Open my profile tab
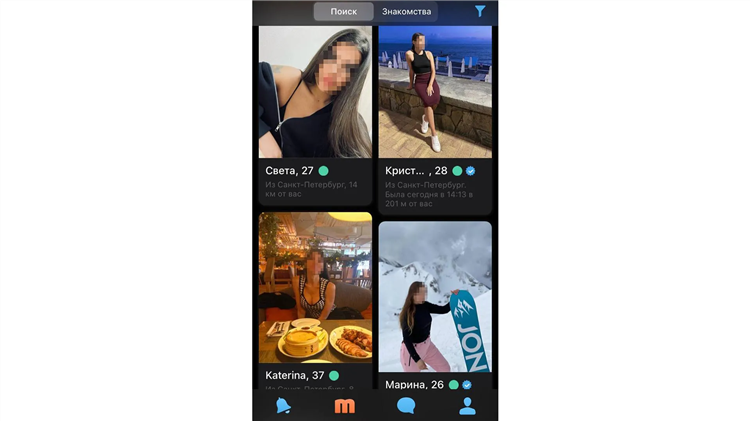The height and width of the screenshot is (421, 750). coord(466,406)
